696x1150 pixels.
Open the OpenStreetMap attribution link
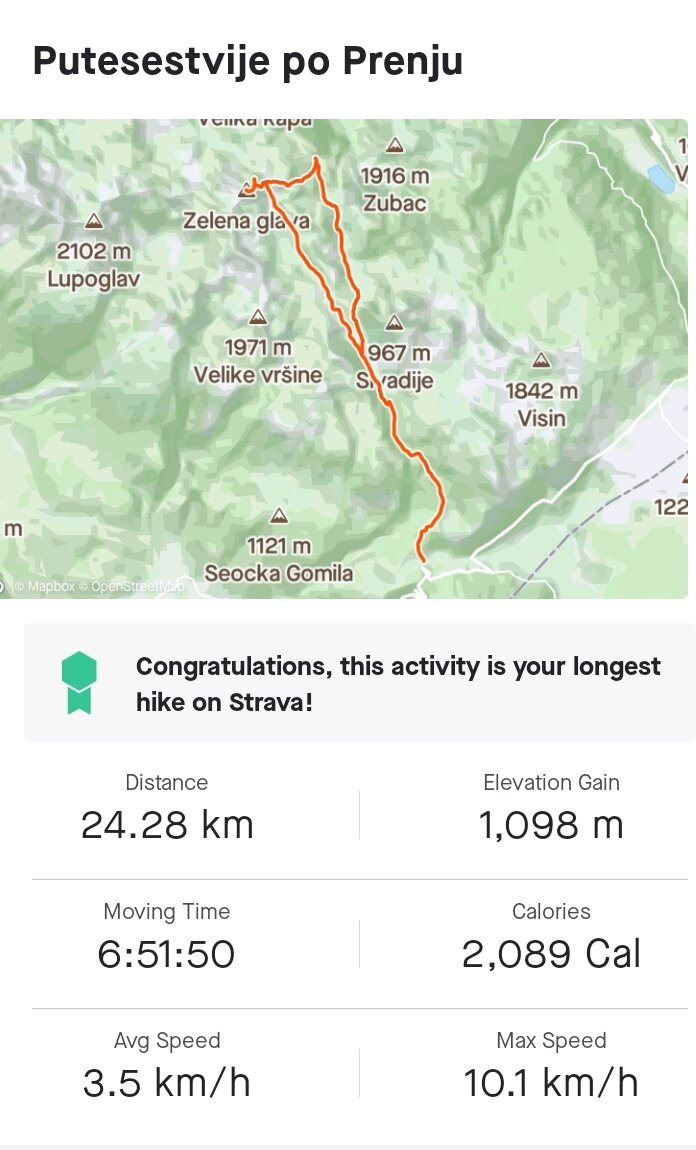131,586
